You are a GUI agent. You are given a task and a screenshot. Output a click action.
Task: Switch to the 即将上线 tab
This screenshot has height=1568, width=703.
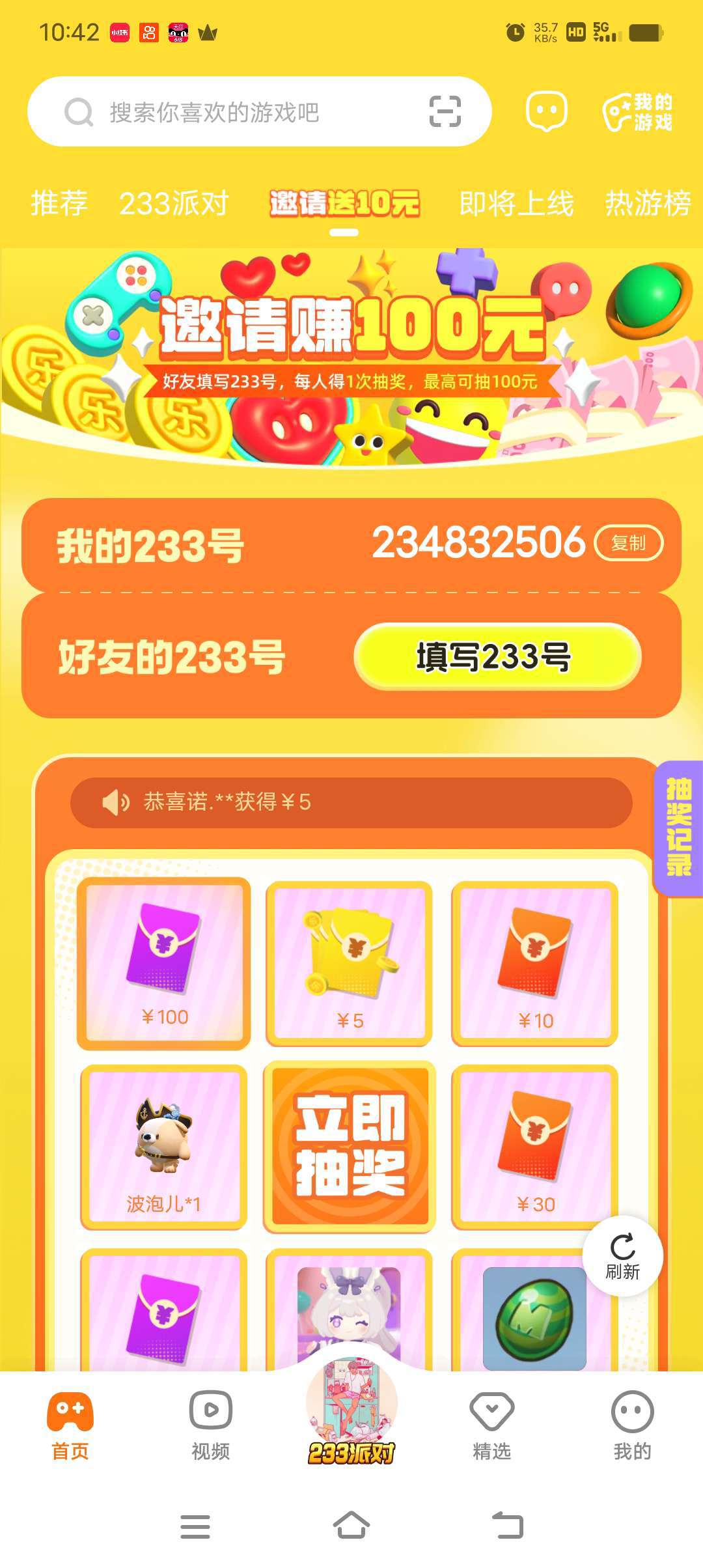(516, 203)
